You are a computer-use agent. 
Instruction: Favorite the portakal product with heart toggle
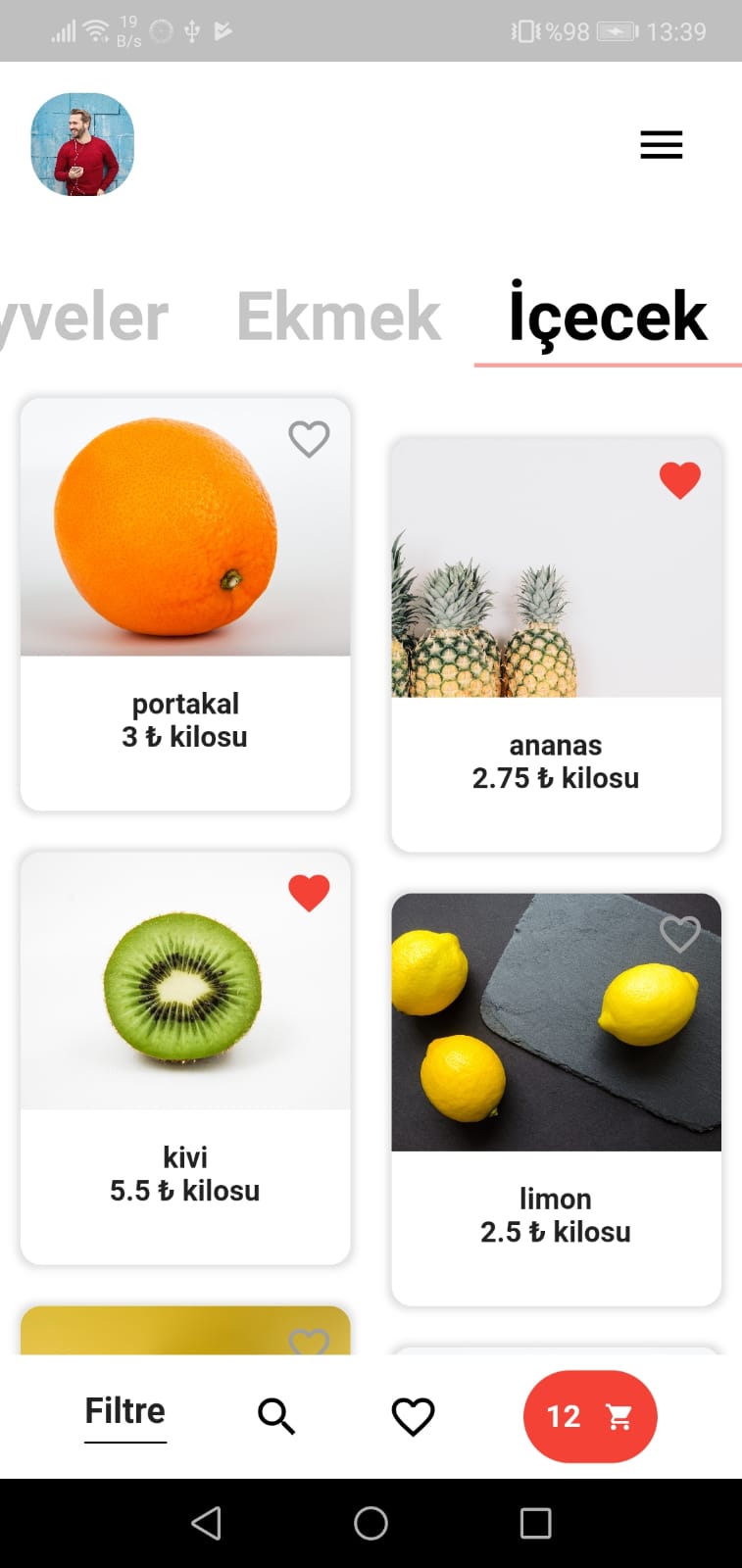[310, 439]
